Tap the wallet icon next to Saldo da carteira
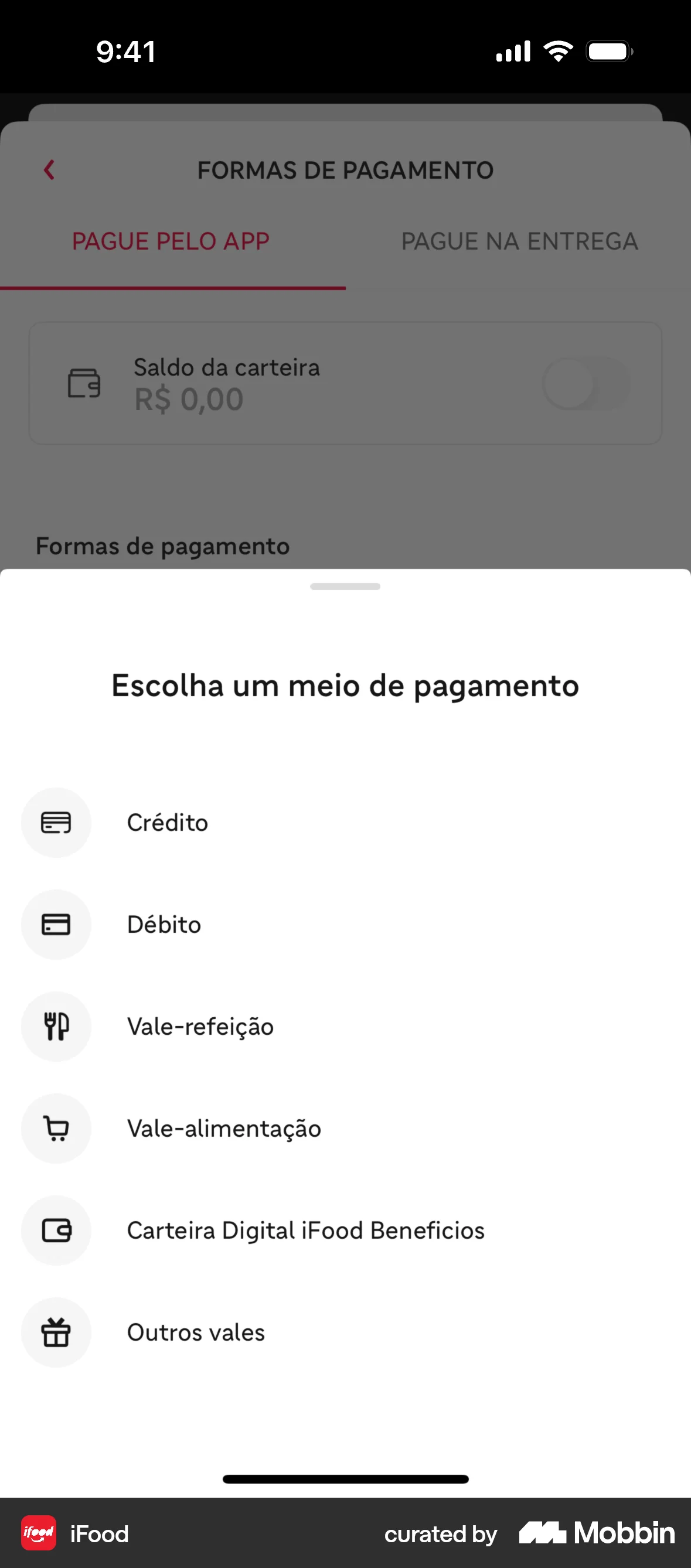Image resolution: width=691 pixels, height=1568 pixels. [84, 383]
